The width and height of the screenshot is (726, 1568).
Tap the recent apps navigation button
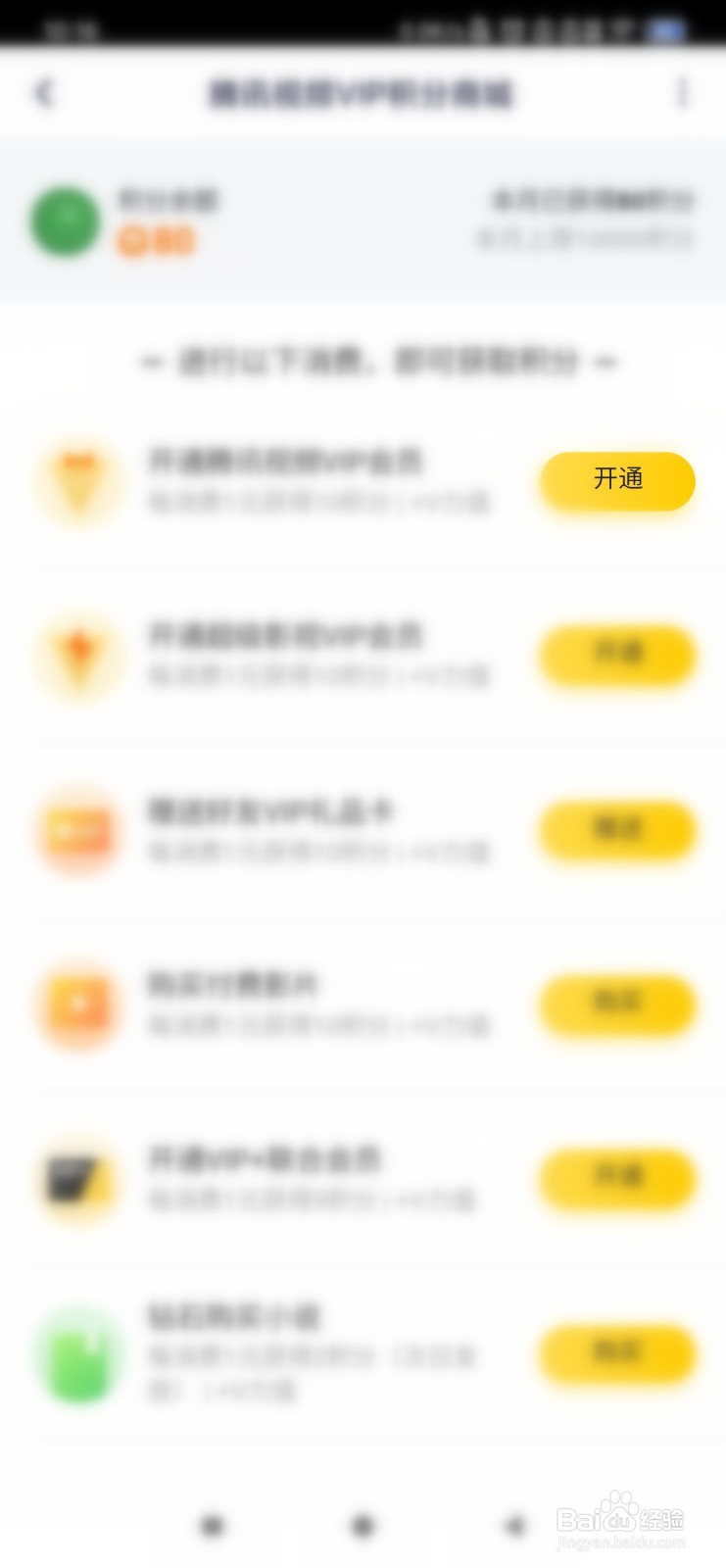coord(211,1527)
